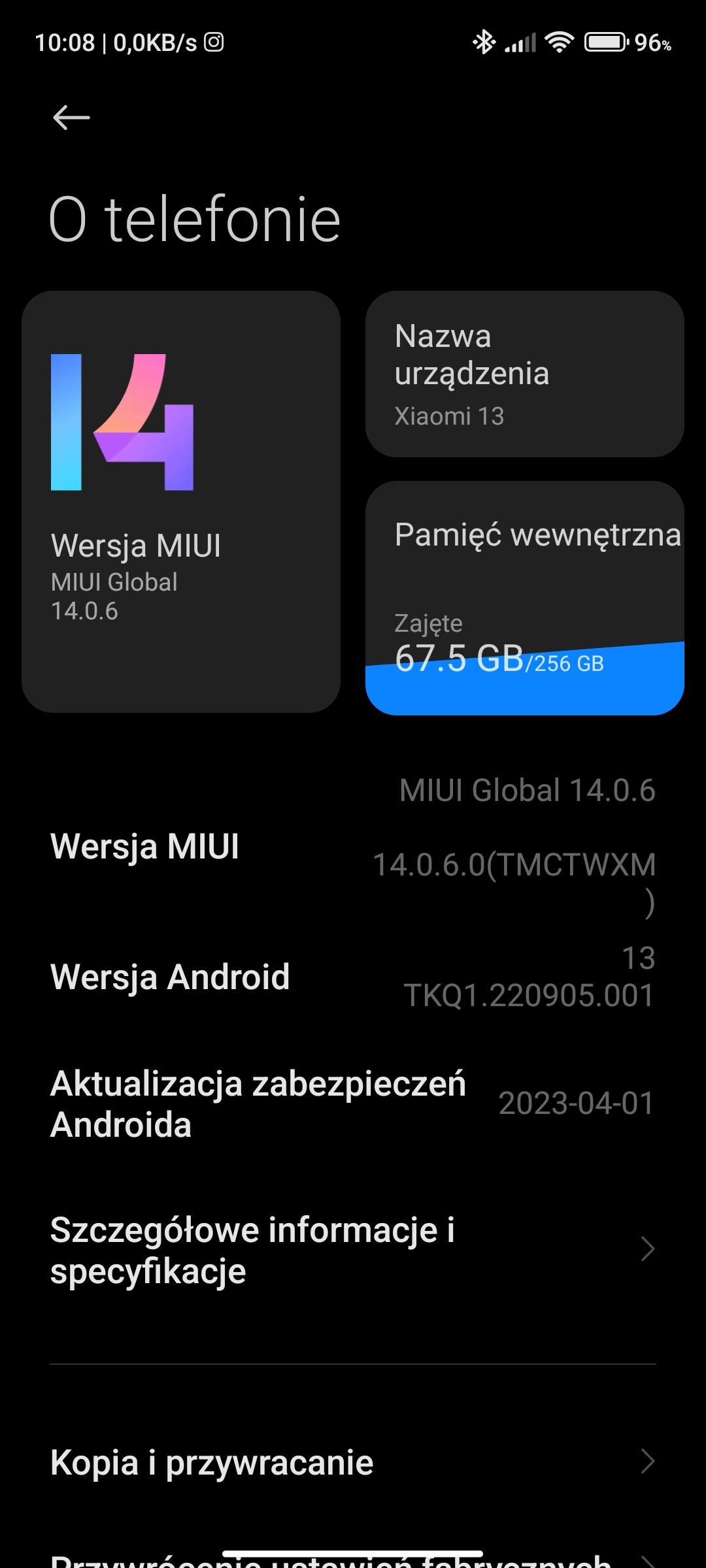The image size is (706, 1568).
Task: Open Pamięć wewnętrzna storage card
Action: (524, 598)
